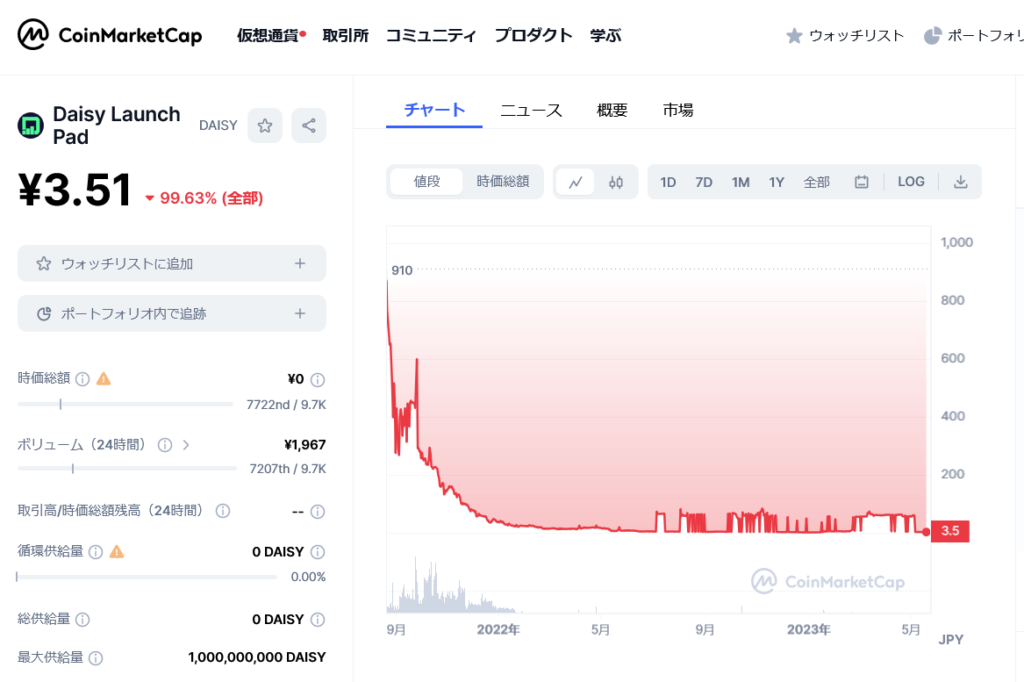Screen dimensions: 1024x682
Task: Set chart range to 1M
Action: (x=740, y=182)
